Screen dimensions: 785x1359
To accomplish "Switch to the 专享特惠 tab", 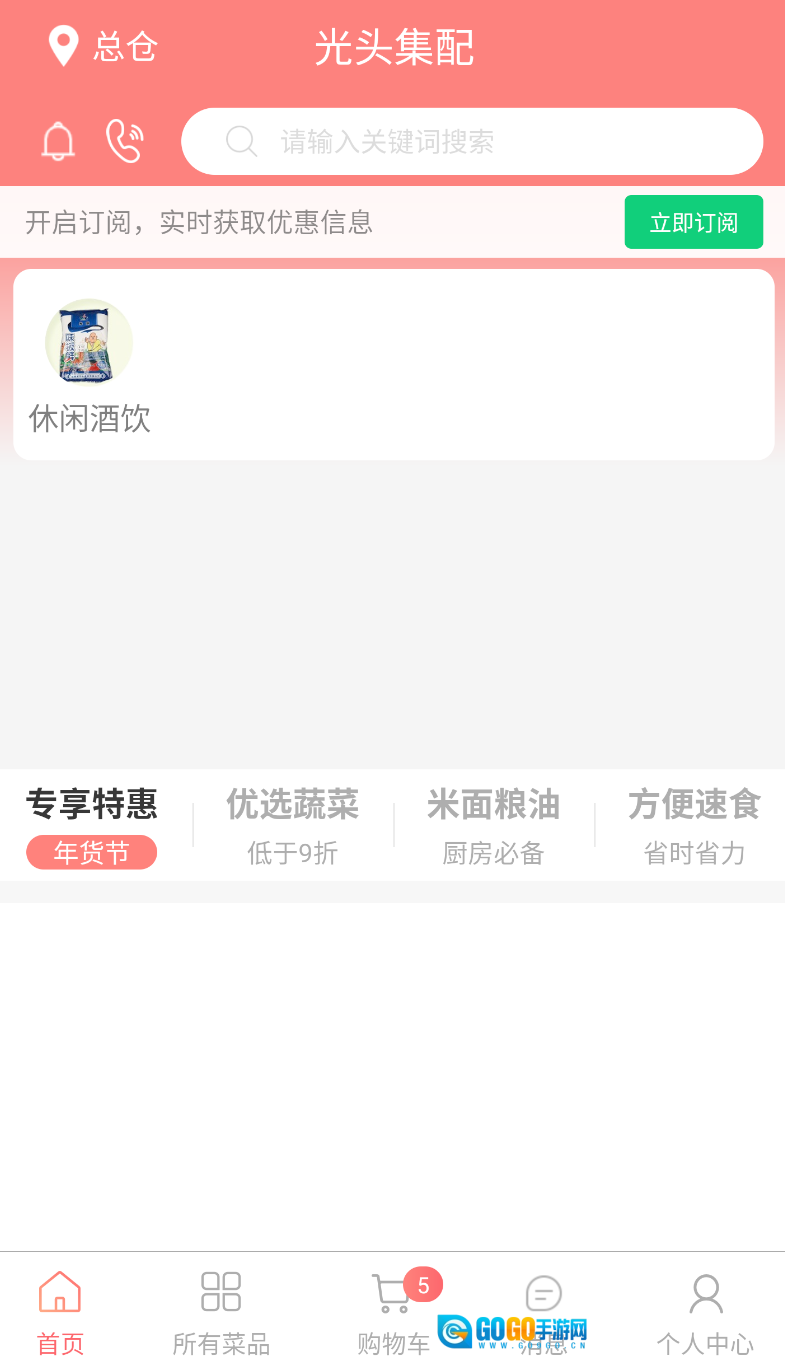I will tap(92, 826).
